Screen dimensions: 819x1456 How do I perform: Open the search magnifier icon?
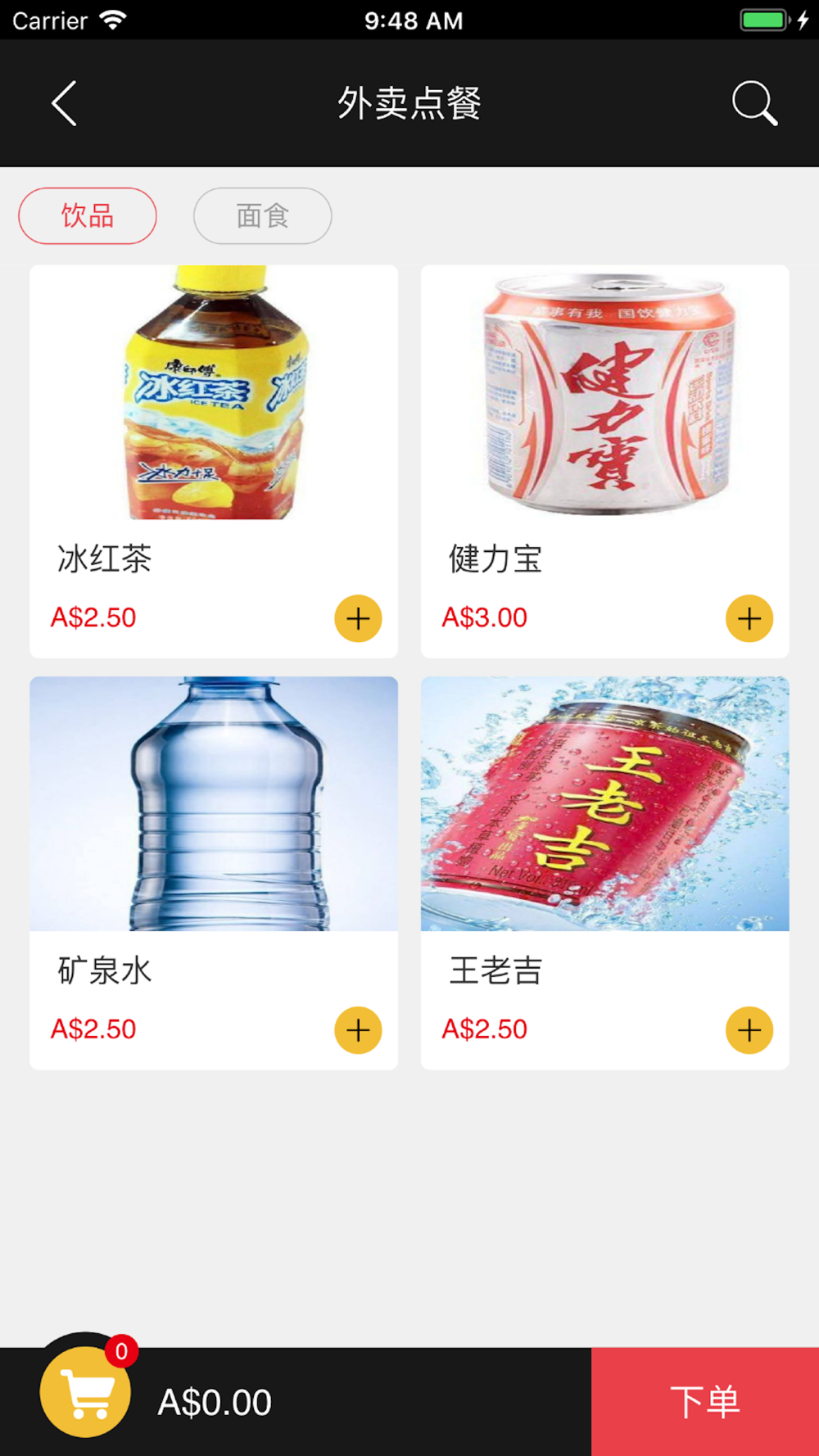tap(754, 103)
